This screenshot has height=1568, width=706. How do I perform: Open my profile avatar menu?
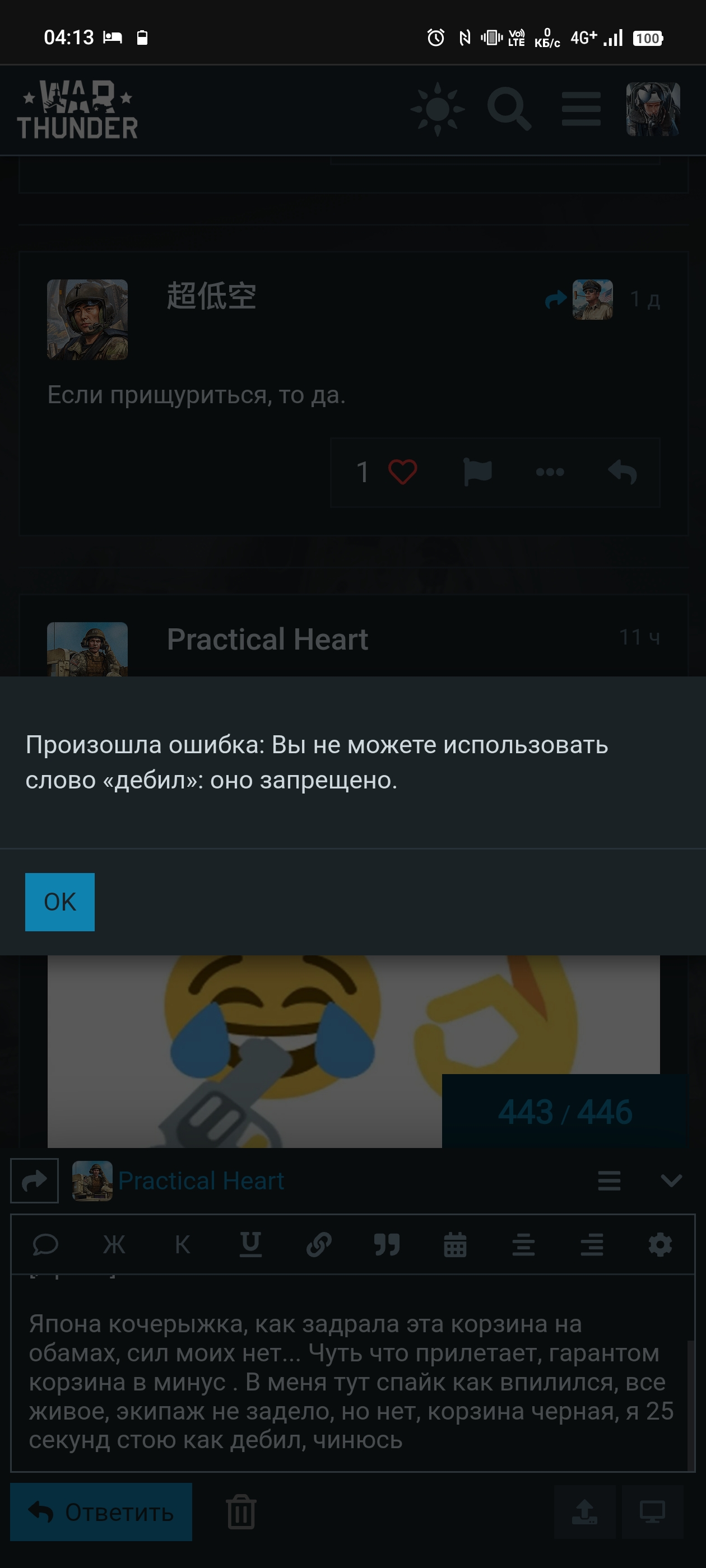click(652, 109)
